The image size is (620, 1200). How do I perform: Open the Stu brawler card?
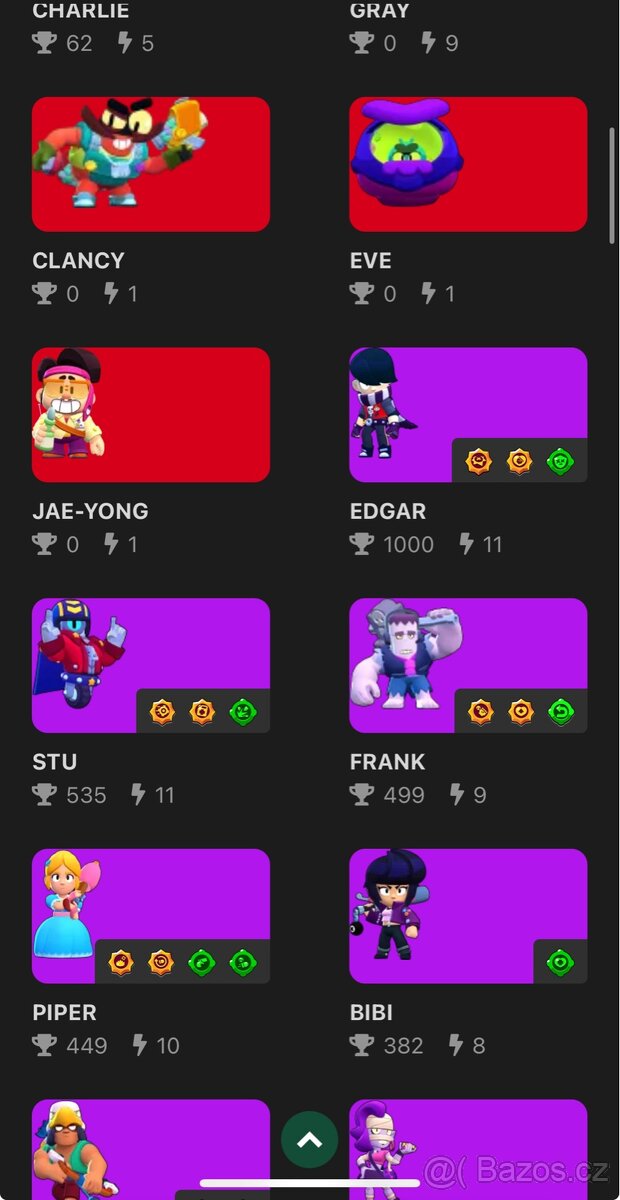[151, 665]
